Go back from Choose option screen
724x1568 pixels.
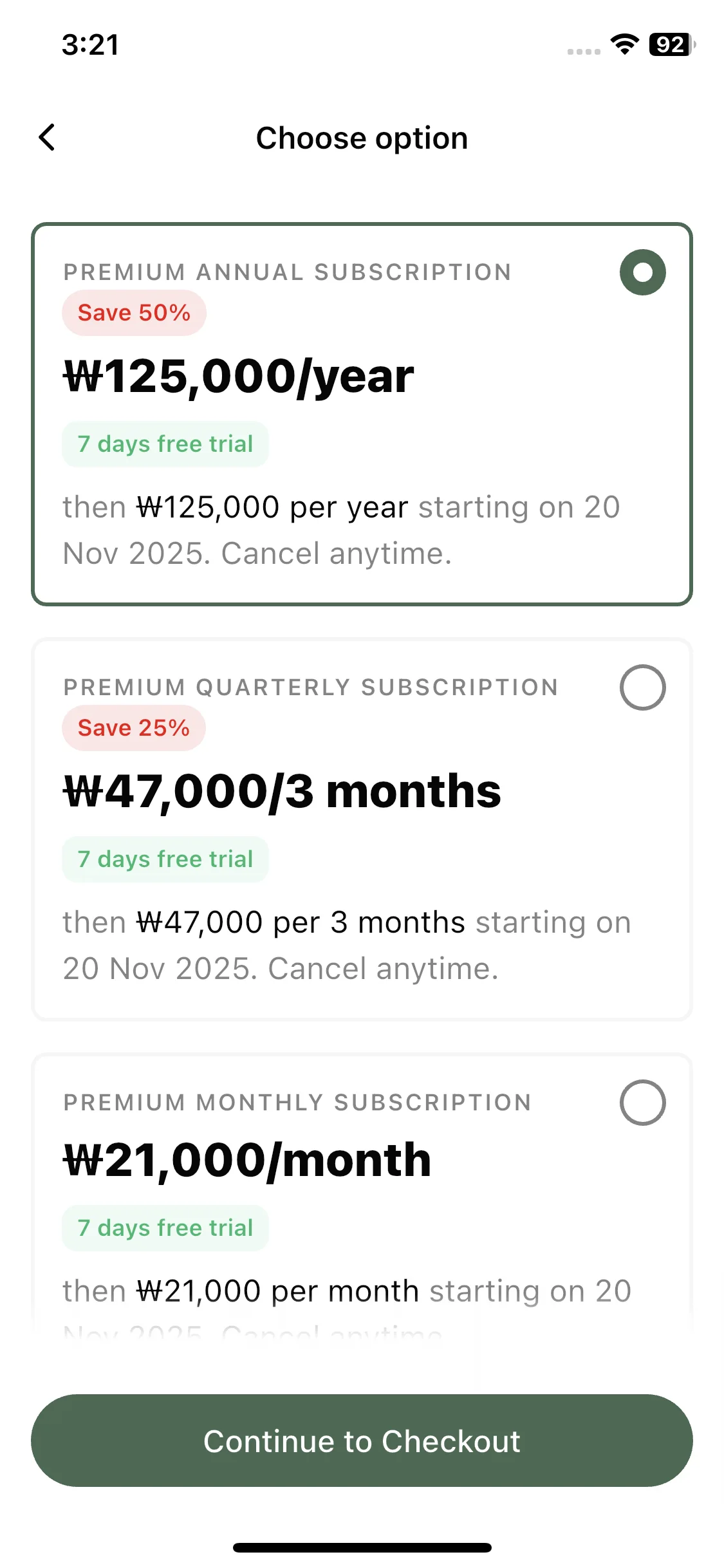tap(47, 137)
